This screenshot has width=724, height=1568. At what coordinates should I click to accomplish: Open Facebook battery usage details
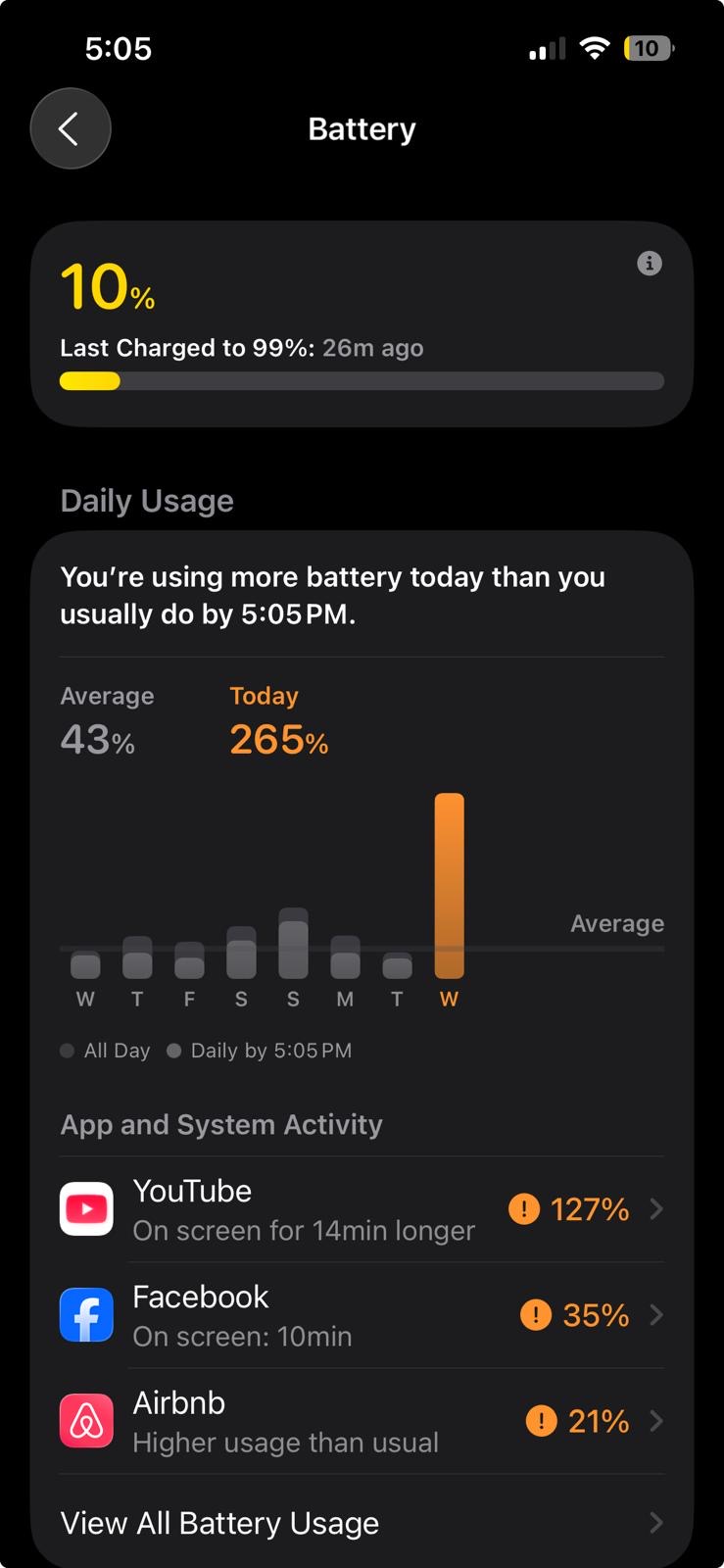click(361, 1315)
